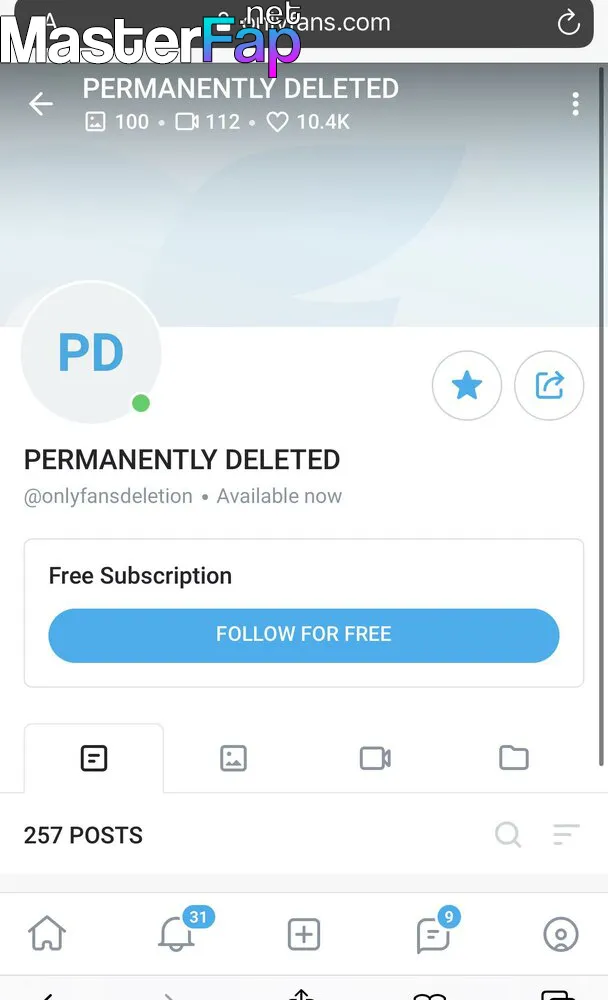The width and height of the screenshot is (608, 1000).
Task: Add profile to favorites with star
Action: click(466, 385)
